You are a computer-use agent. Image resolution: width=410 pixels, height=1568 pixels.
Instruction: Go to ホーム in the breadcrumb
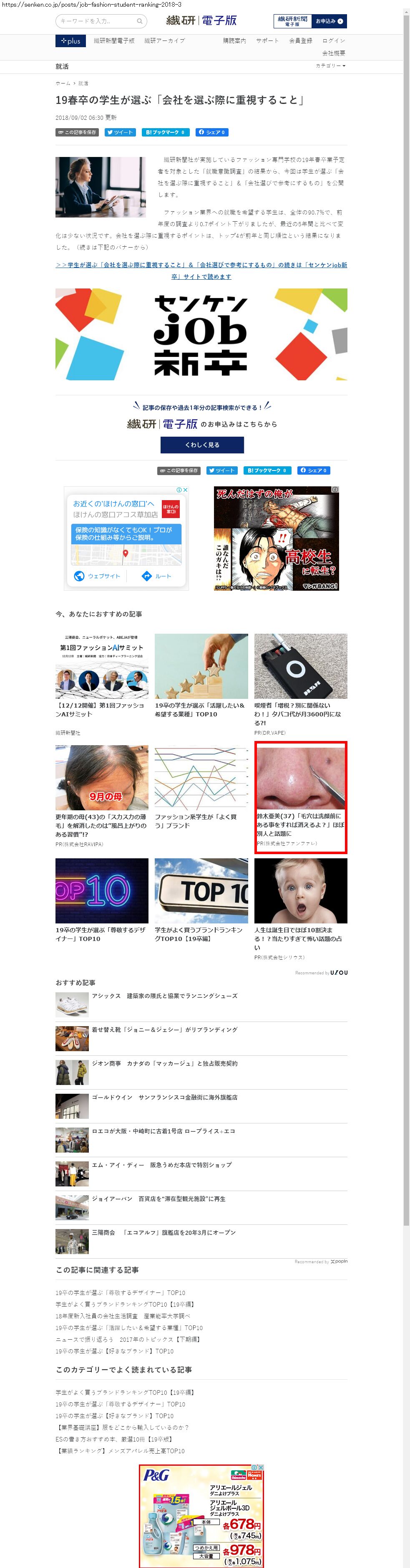[63, 83]
